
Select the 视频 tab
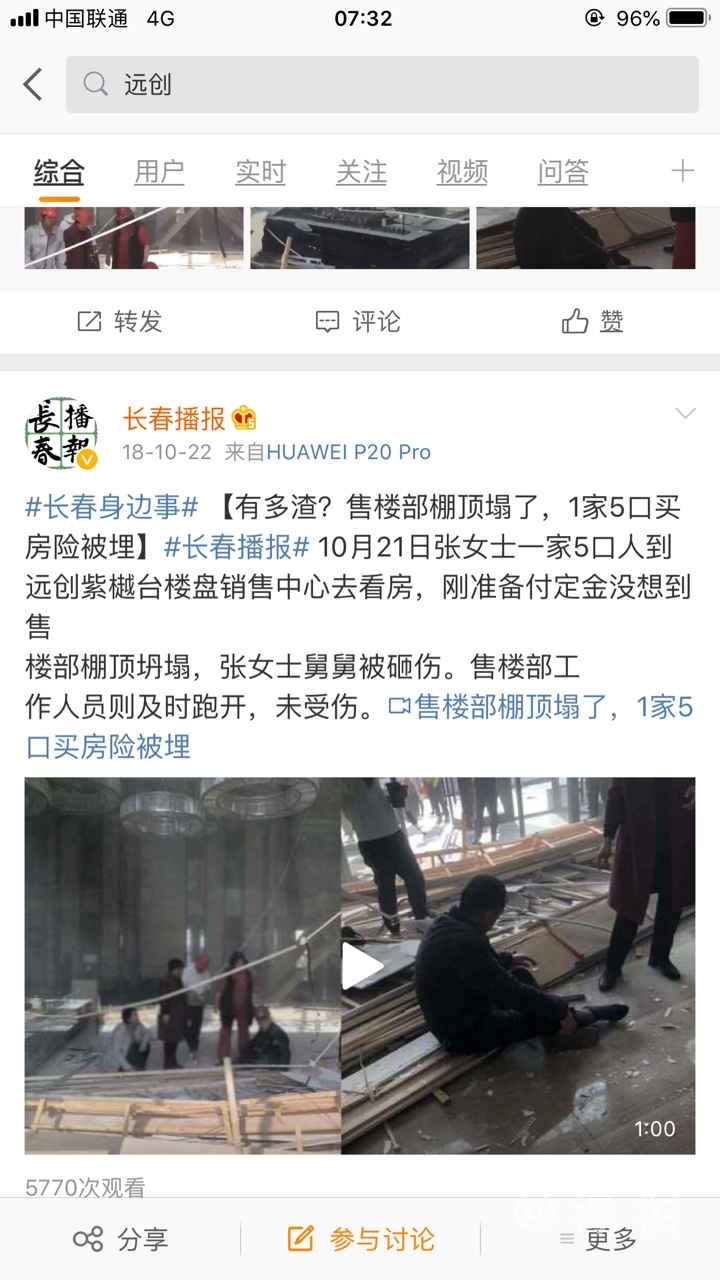tap(462, 172)
